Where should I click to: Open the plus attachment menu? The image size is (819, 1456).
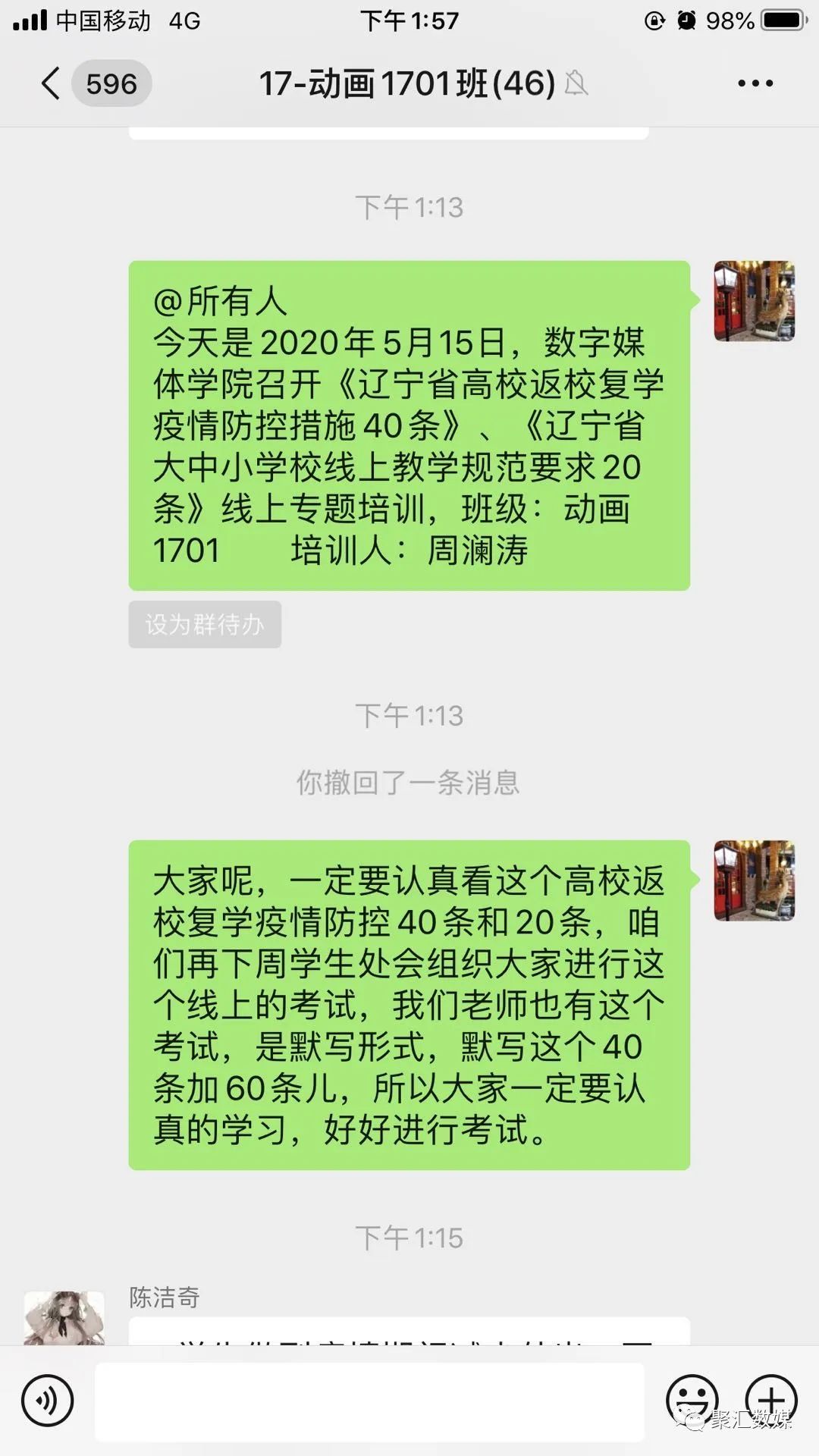point(771,1399)
